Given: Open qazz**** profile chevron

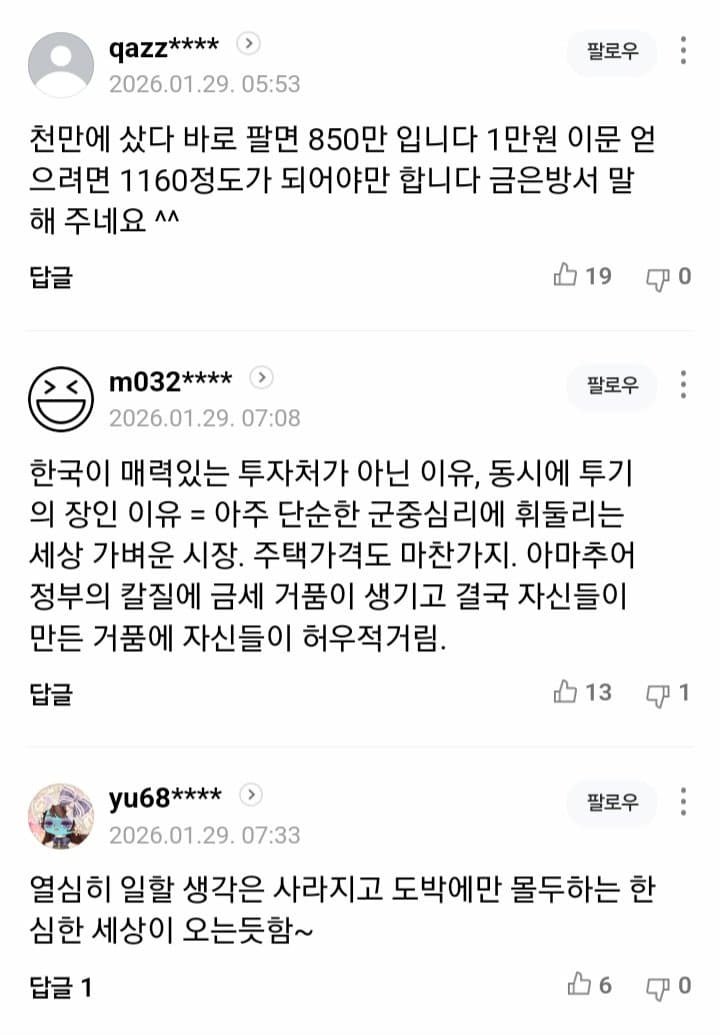Looking at the screenshot, I should pos(249,43).
